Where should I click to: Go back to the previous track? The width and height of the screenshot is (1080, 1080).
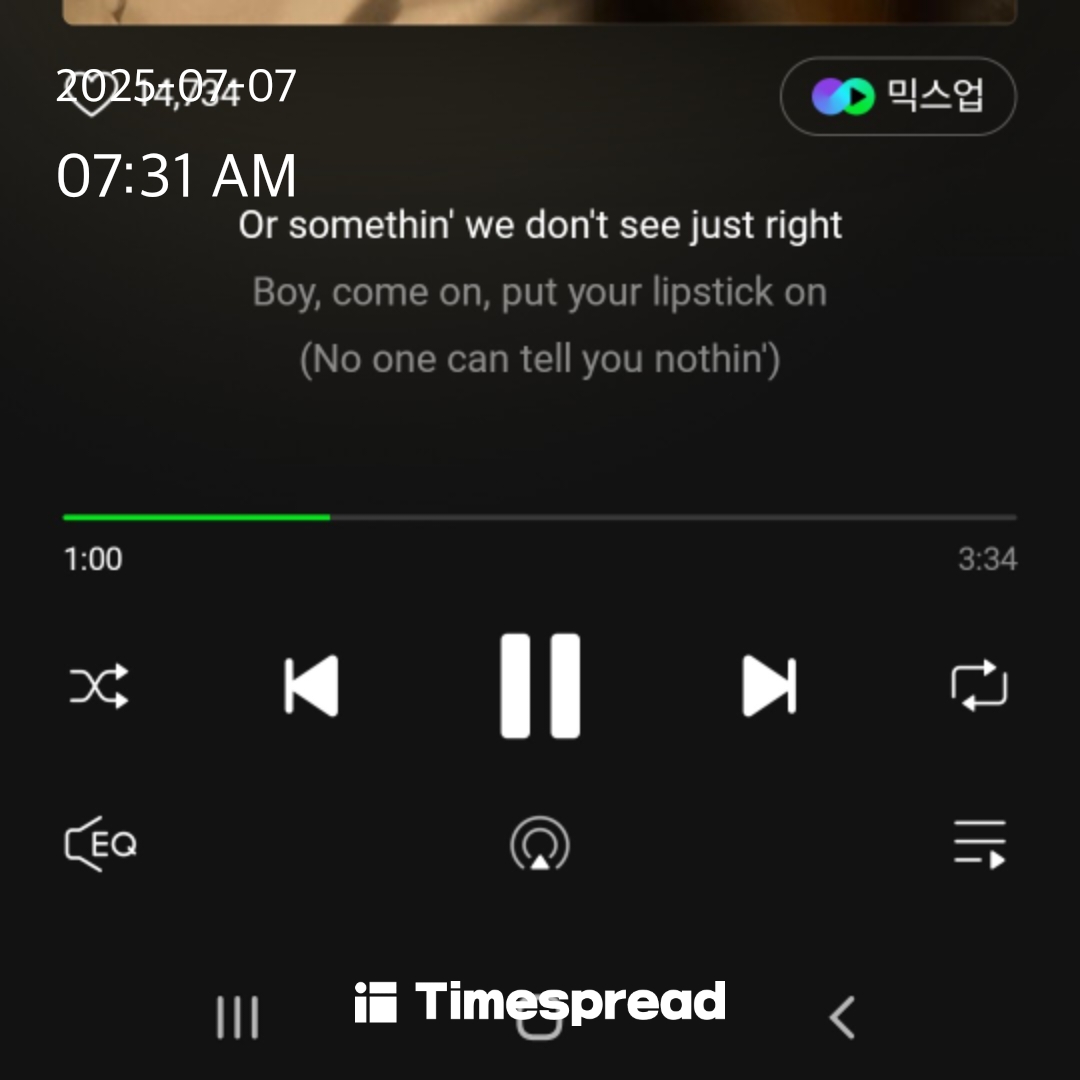[x=311, y=686]
